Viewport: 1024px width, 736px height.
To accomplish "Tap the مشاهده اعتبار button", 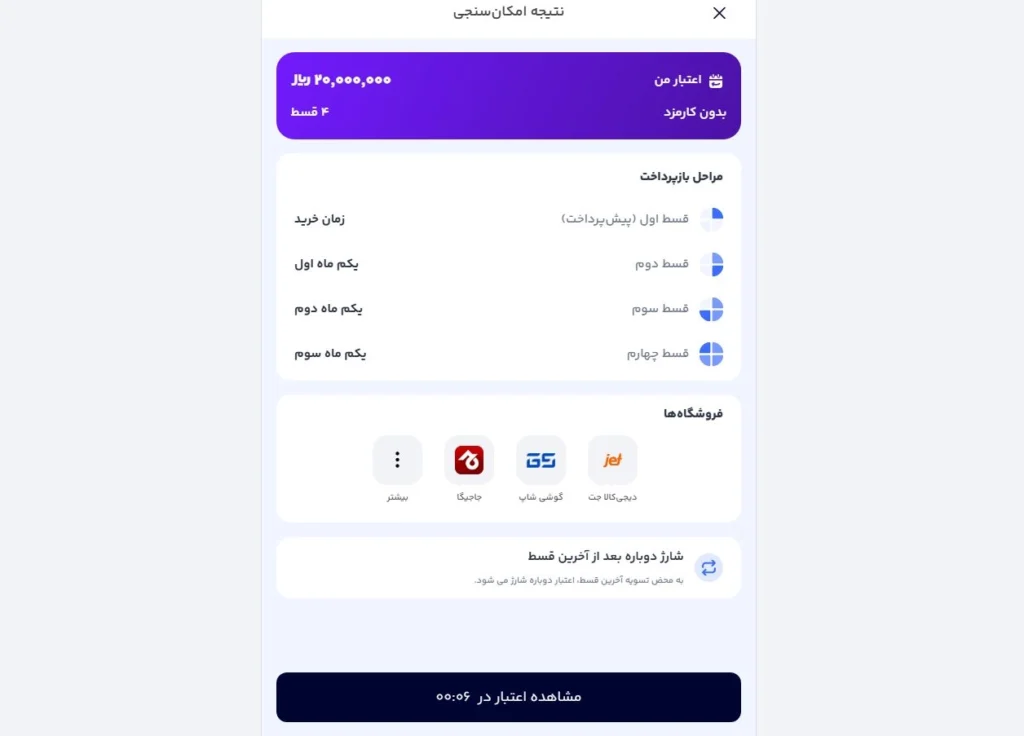I will pyautogui.click(x=508, y=697).
